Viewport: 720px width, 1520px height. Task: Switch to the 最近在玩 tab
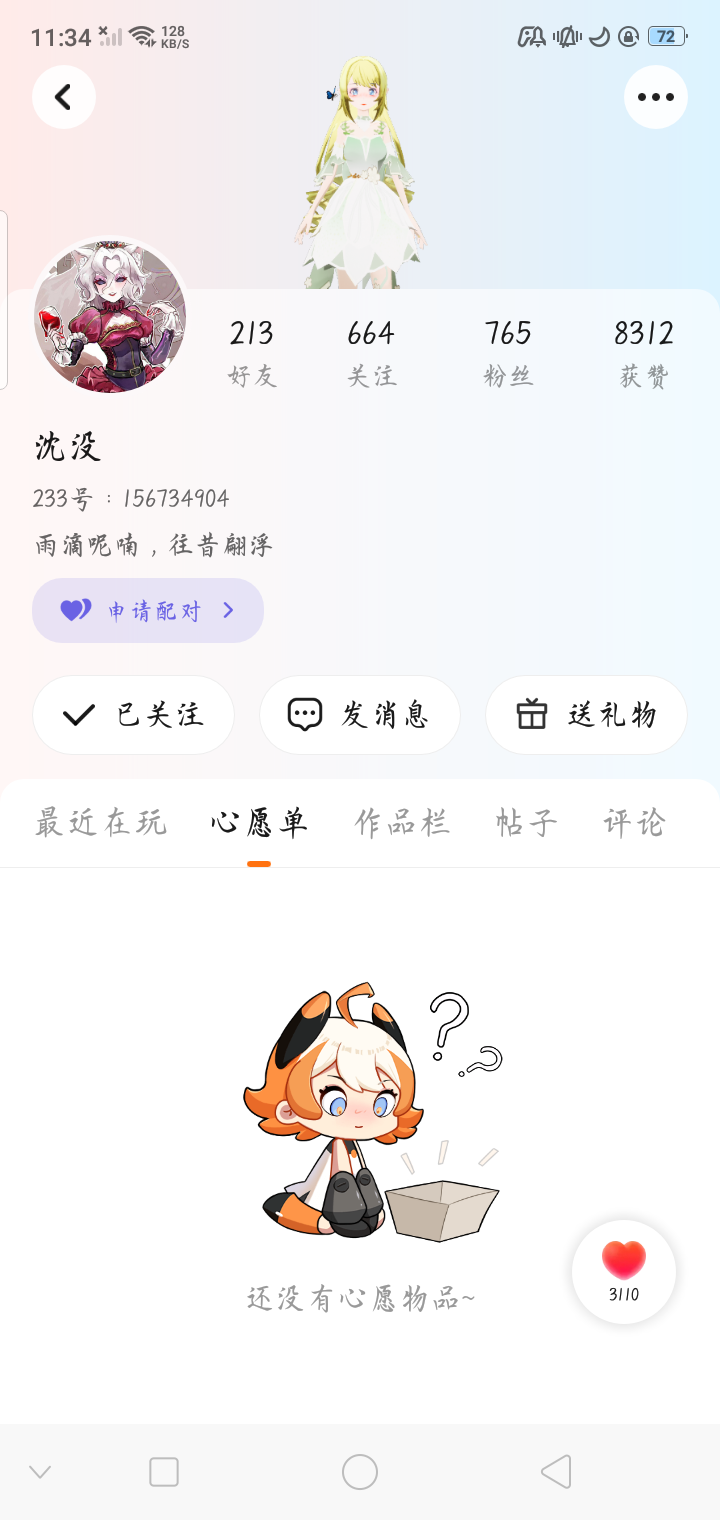pyautogui.click(x=101, y=823)
